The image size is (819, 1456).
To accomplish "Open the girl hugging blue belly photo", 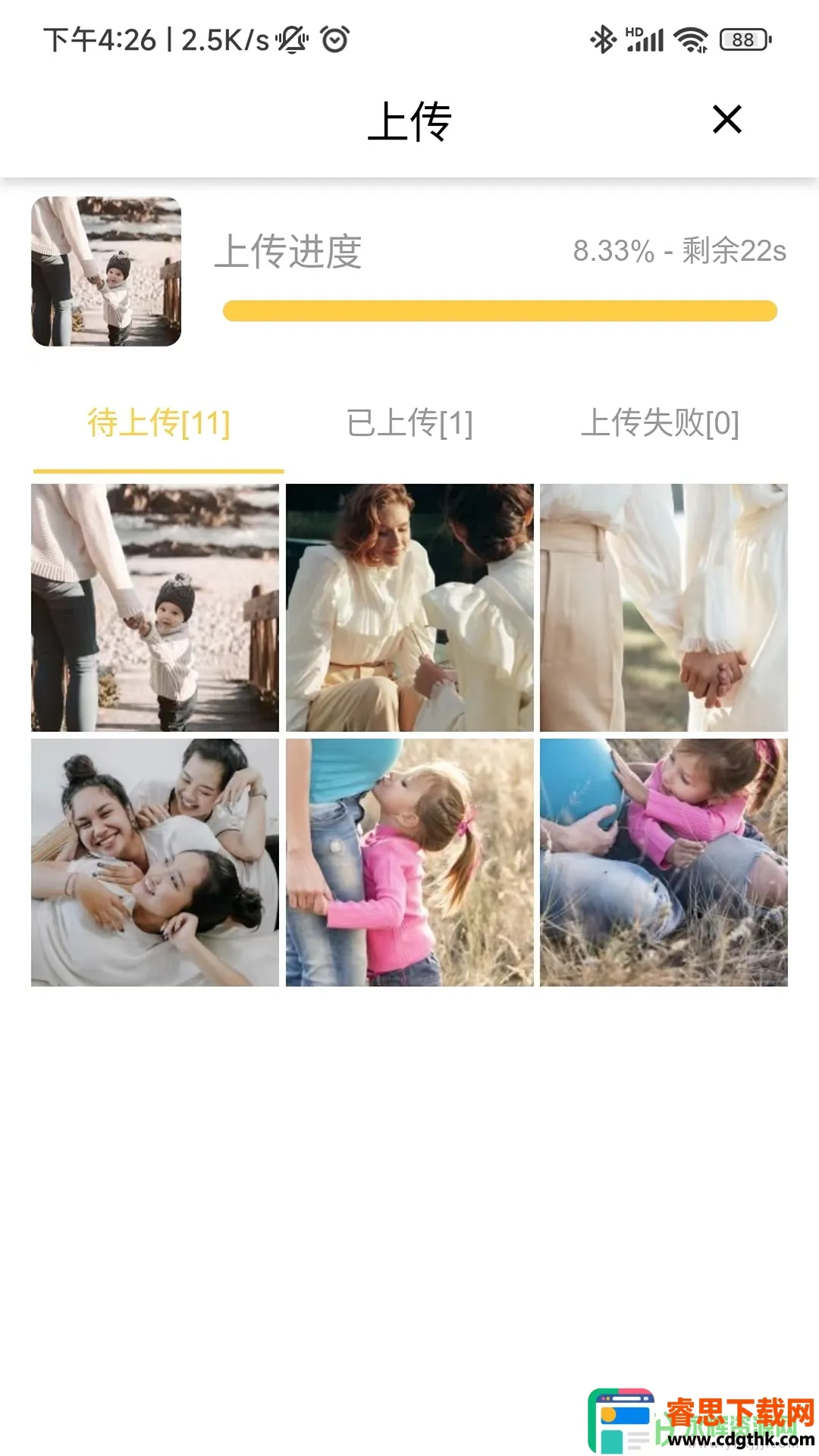I will coord(664,862).
